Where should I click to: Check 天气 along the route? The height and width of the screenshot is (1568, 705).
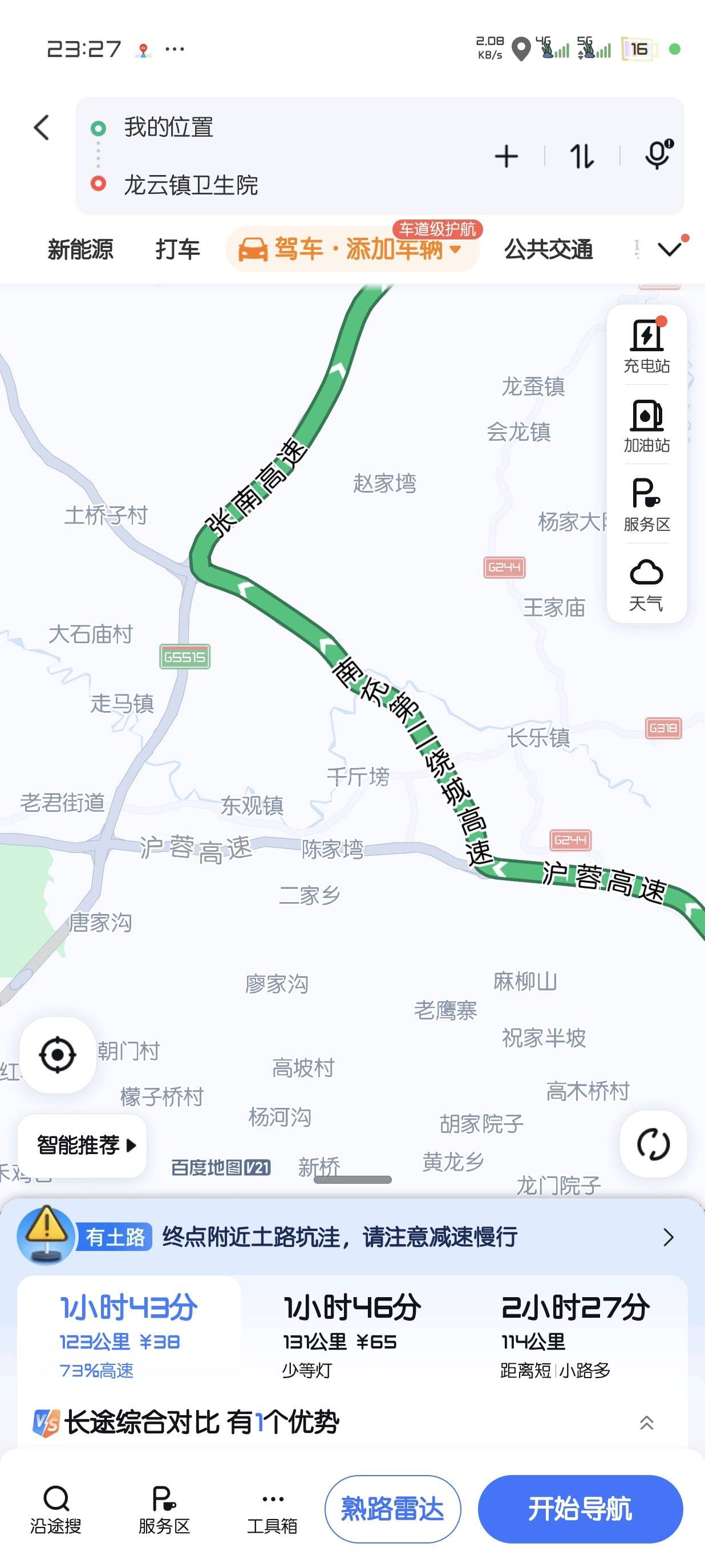coord(647,584)
